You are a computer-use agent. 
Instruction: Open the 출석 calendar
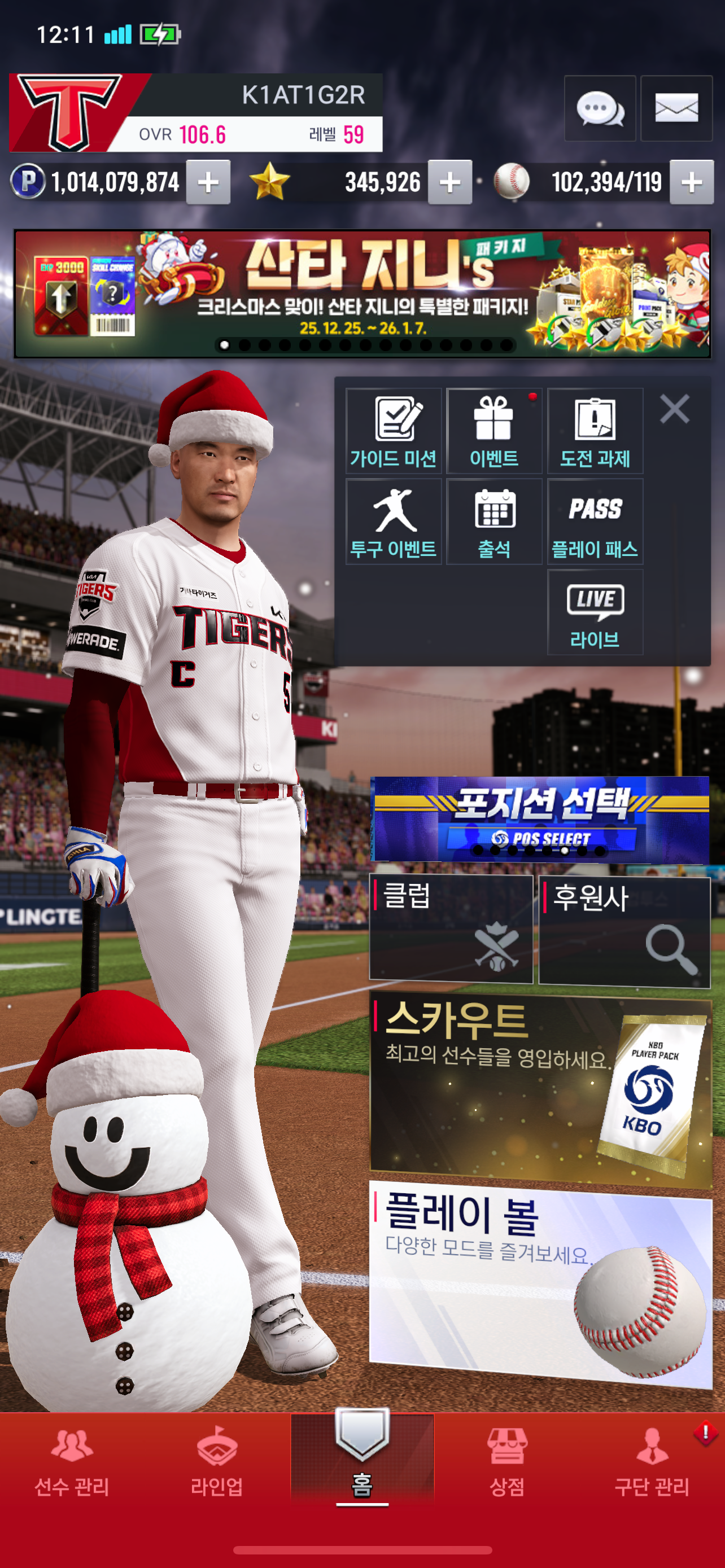(493, 522)
